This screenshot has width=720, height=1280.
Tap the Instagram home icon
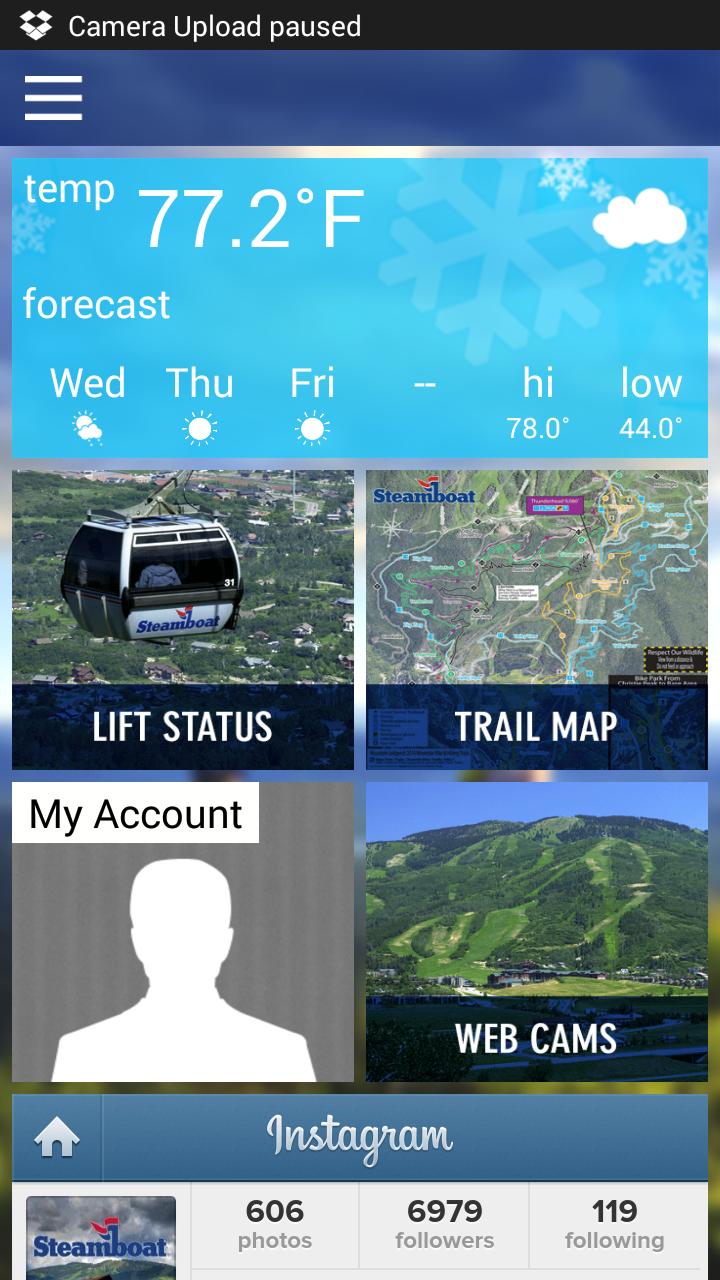(x=57, y=1138)
